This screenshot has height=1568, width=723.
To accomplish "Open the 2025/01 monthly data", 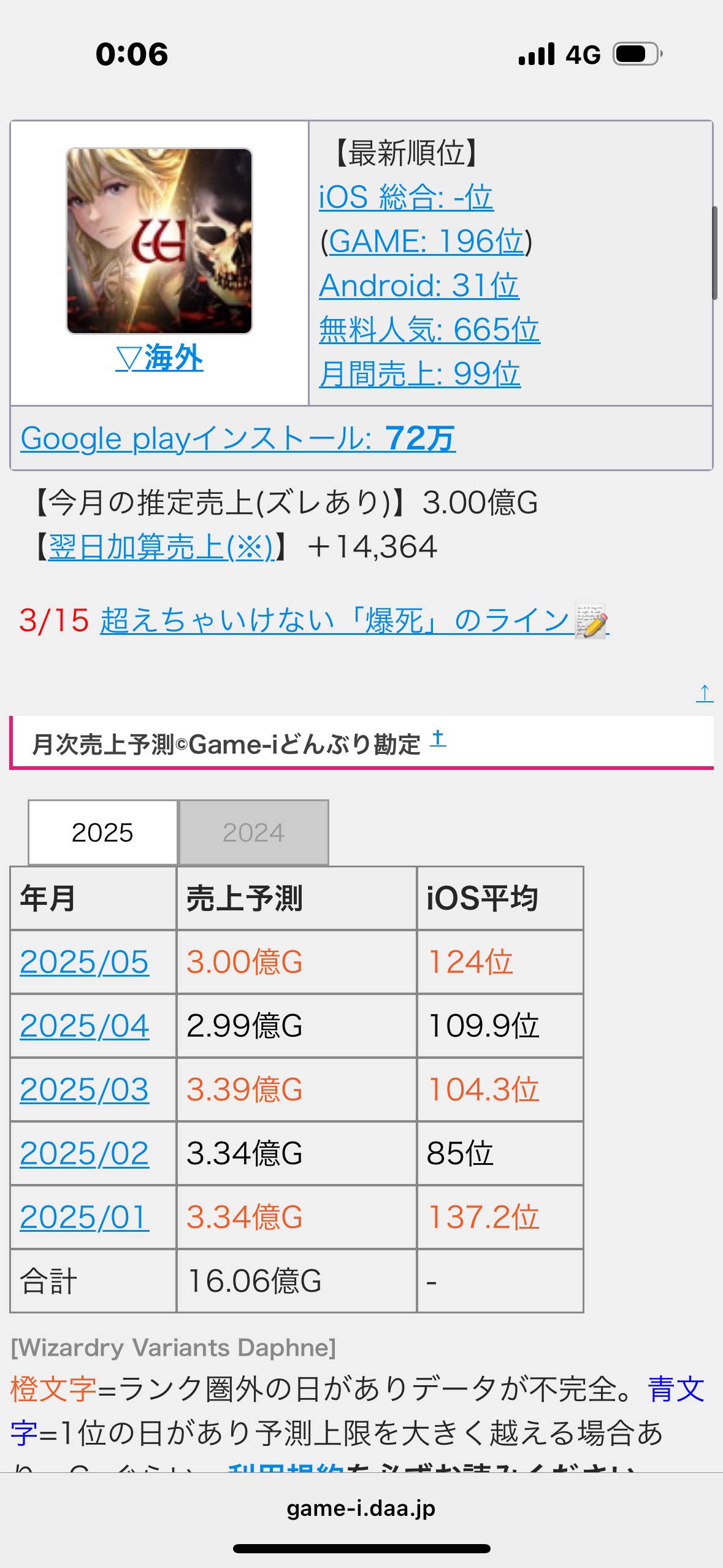I will click(x=85, y=1216).
